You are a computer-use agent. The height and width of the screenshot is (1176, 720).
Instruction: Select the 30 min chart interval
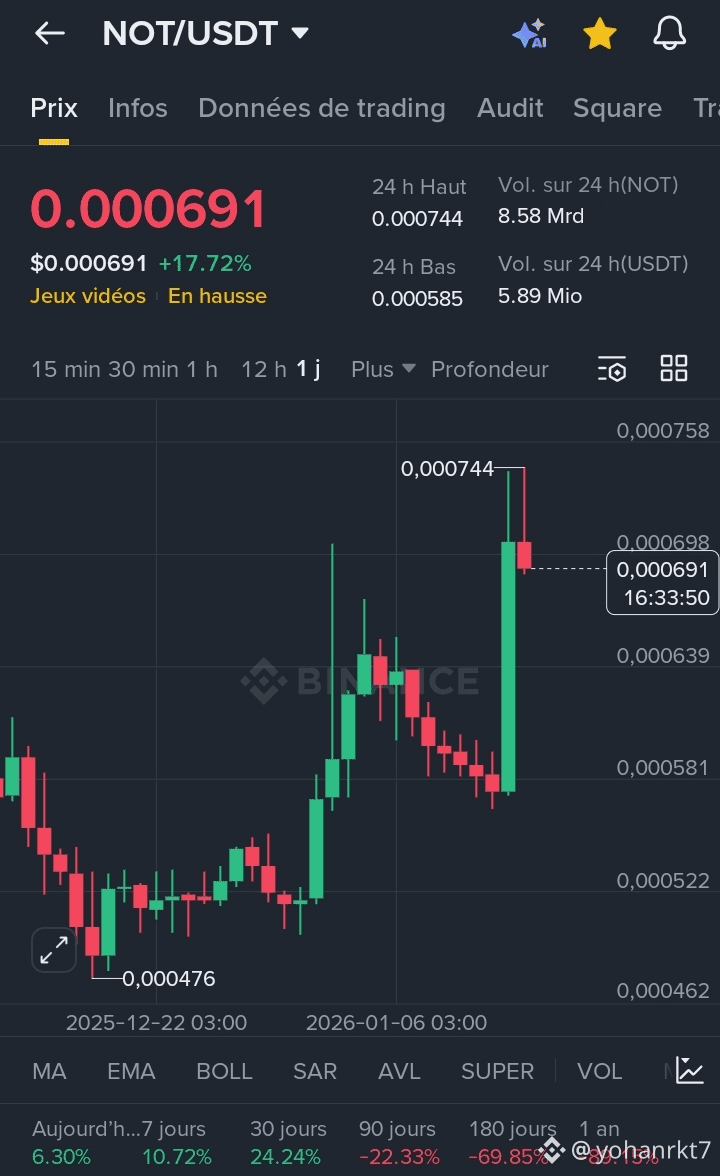pos(137,369)
